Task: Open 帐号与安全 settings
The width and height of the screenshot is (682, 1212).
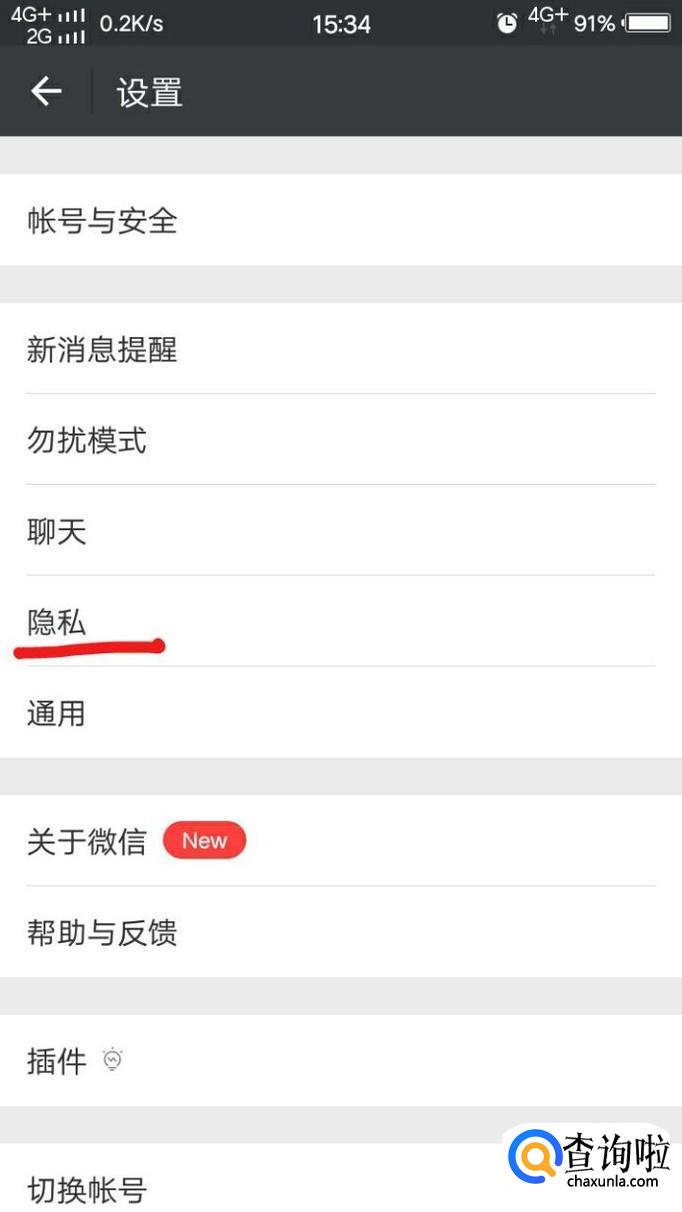Action: (341, 220)
